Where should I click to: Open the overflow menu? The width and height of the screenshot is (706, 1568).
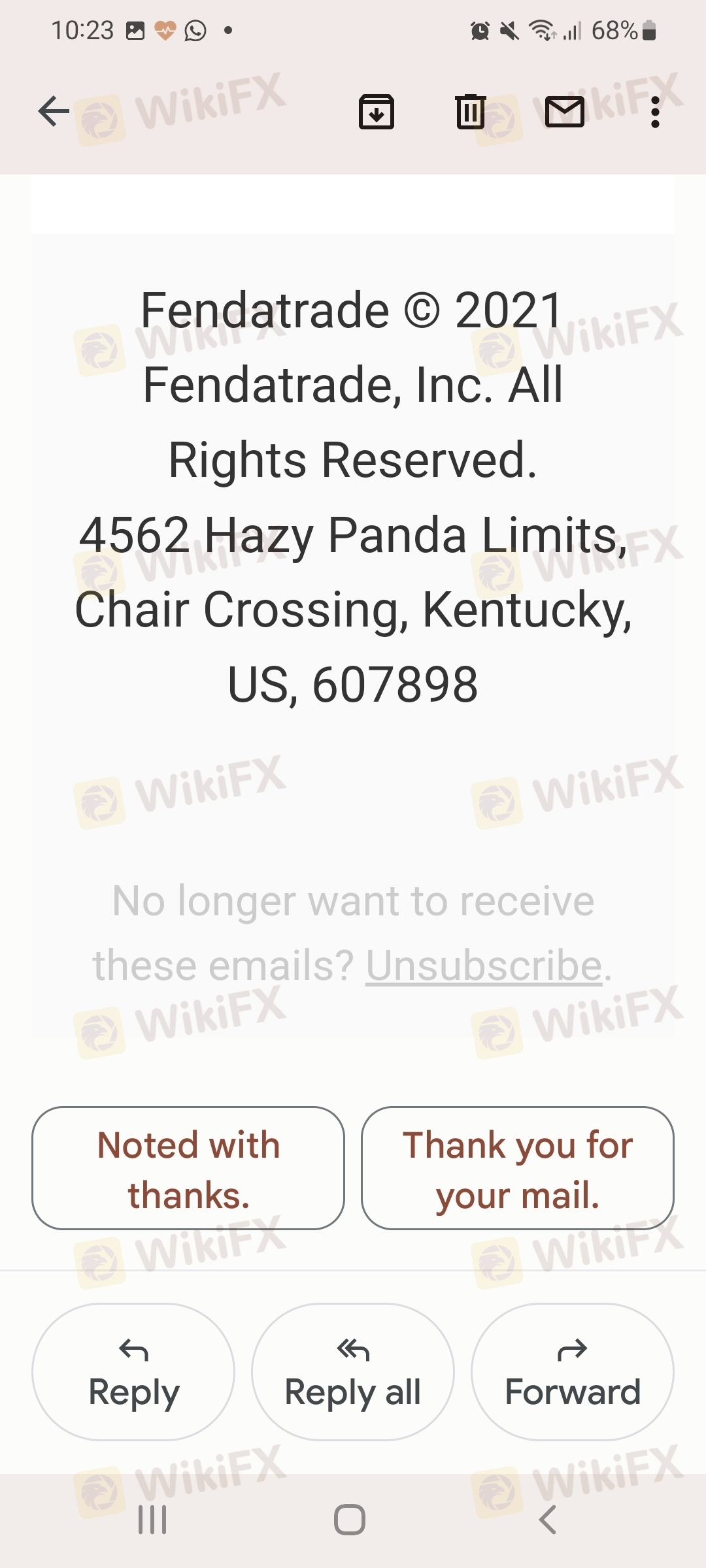(655, 112)
